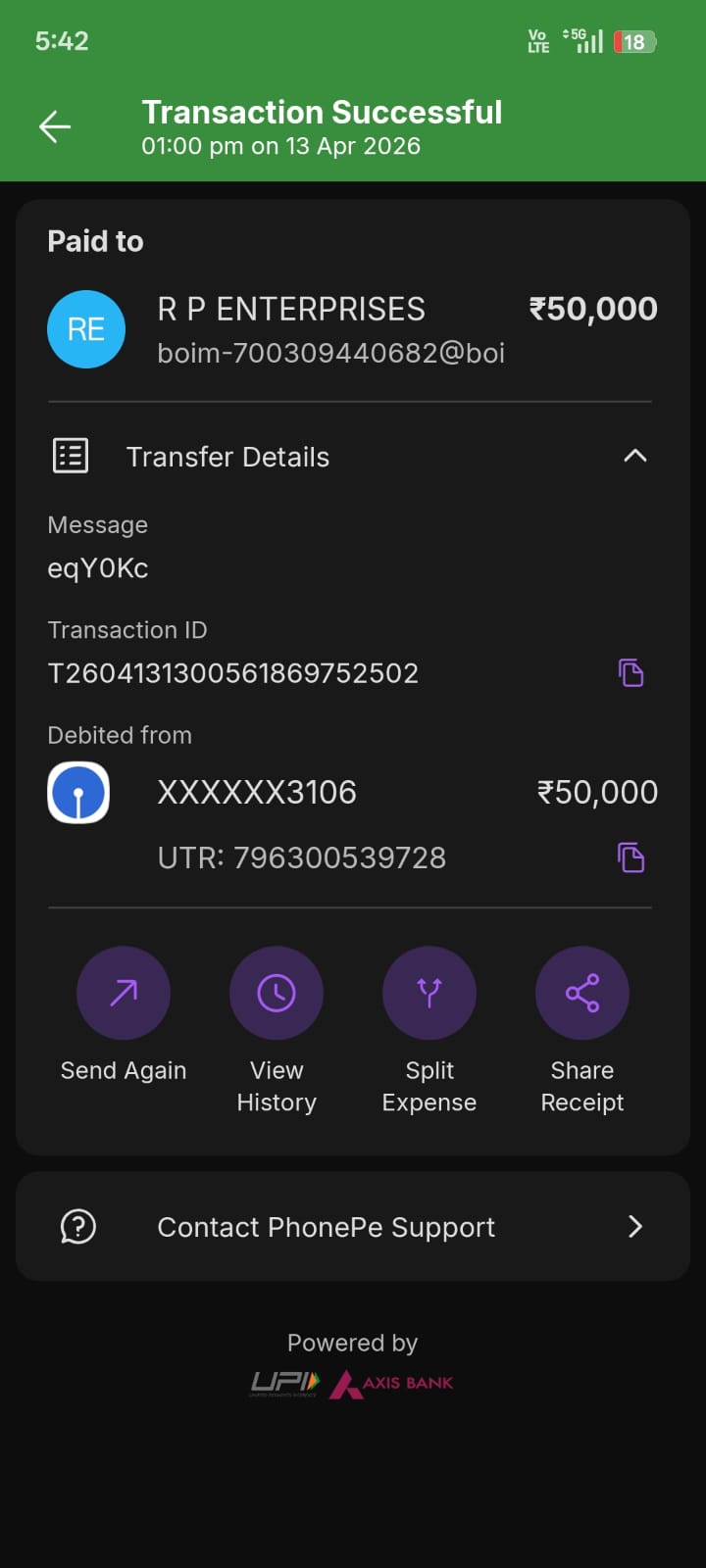Share the receipt
The width and height of the screenshot is (706, 1568).
pyautogui.click(x=582, y=994)
